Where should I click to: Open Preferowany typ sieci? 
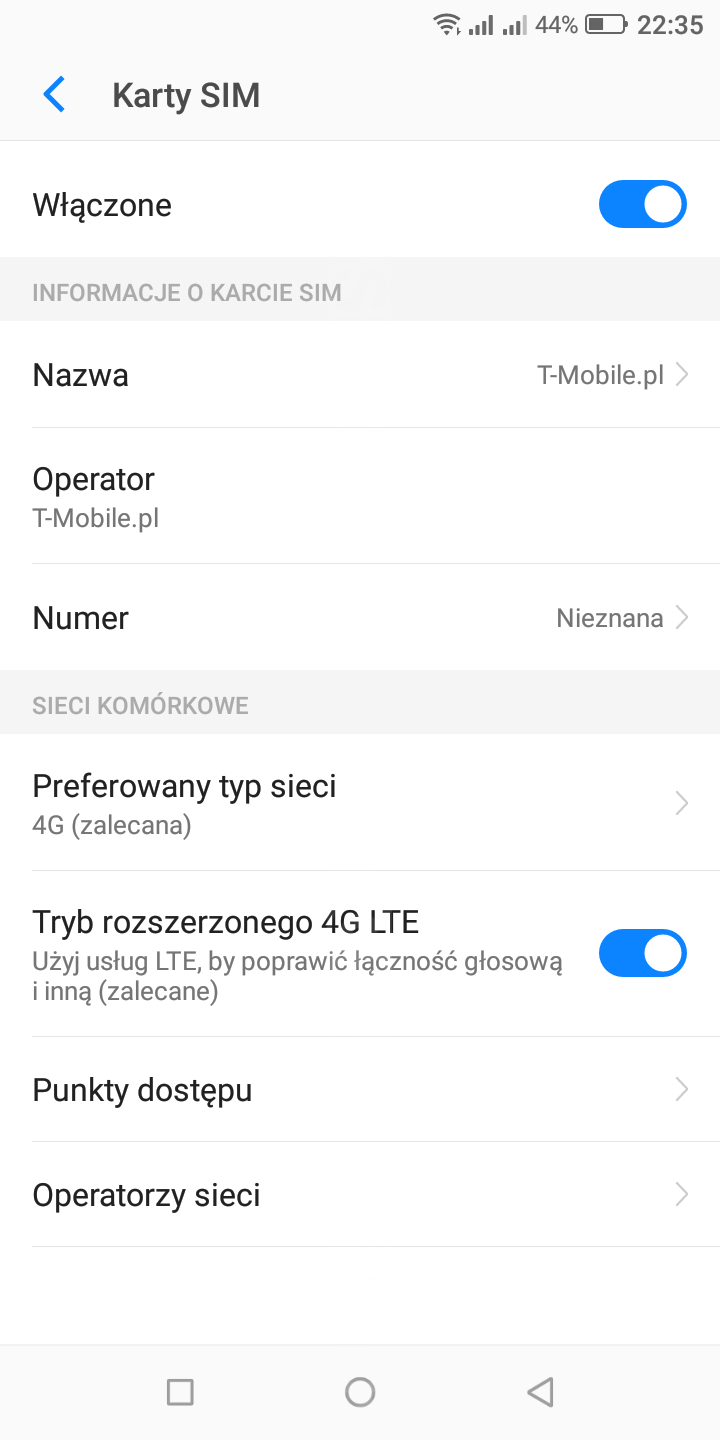point(360,803)
